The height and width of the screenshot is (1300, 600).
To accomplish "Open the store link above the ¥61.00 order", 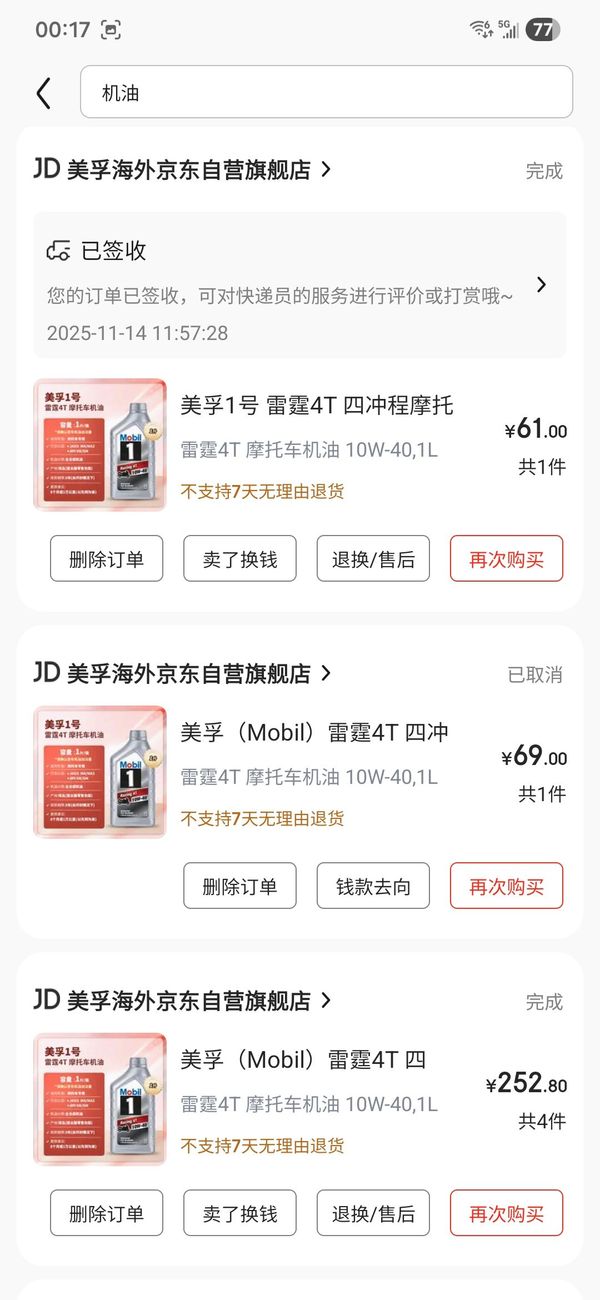I will pos(190,170).
